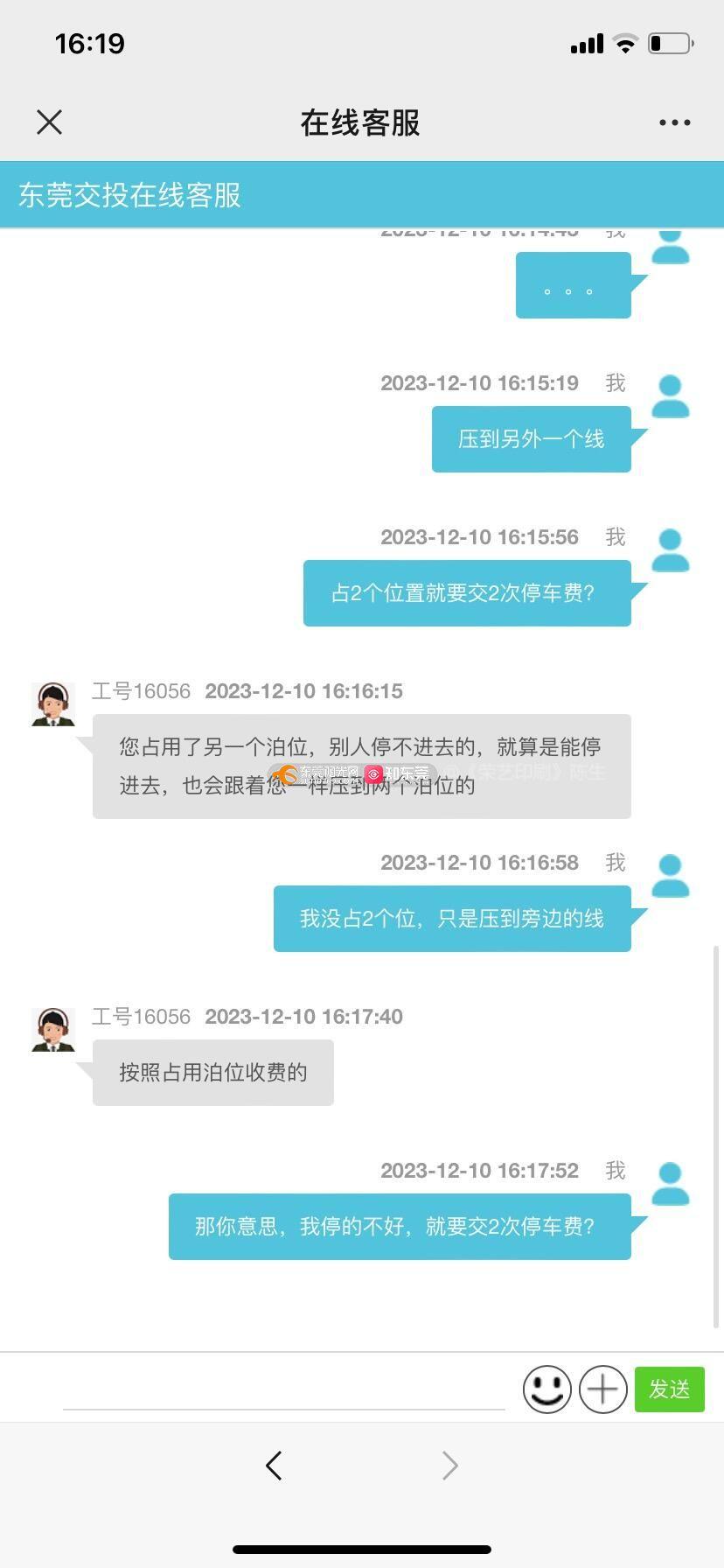Open the three-dot overflow menu
Screen dimensions: 724x1568
(x=674, y=122)
